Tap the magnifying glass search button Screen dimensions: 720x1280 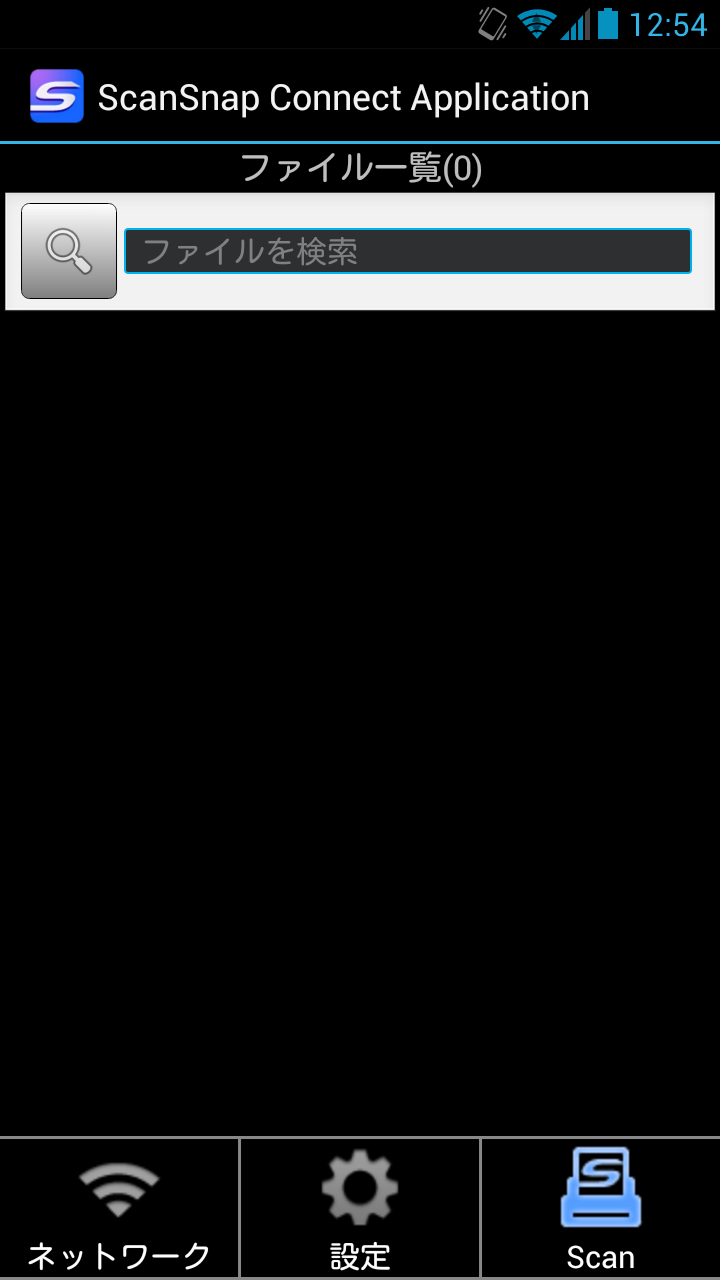(69, 251)
